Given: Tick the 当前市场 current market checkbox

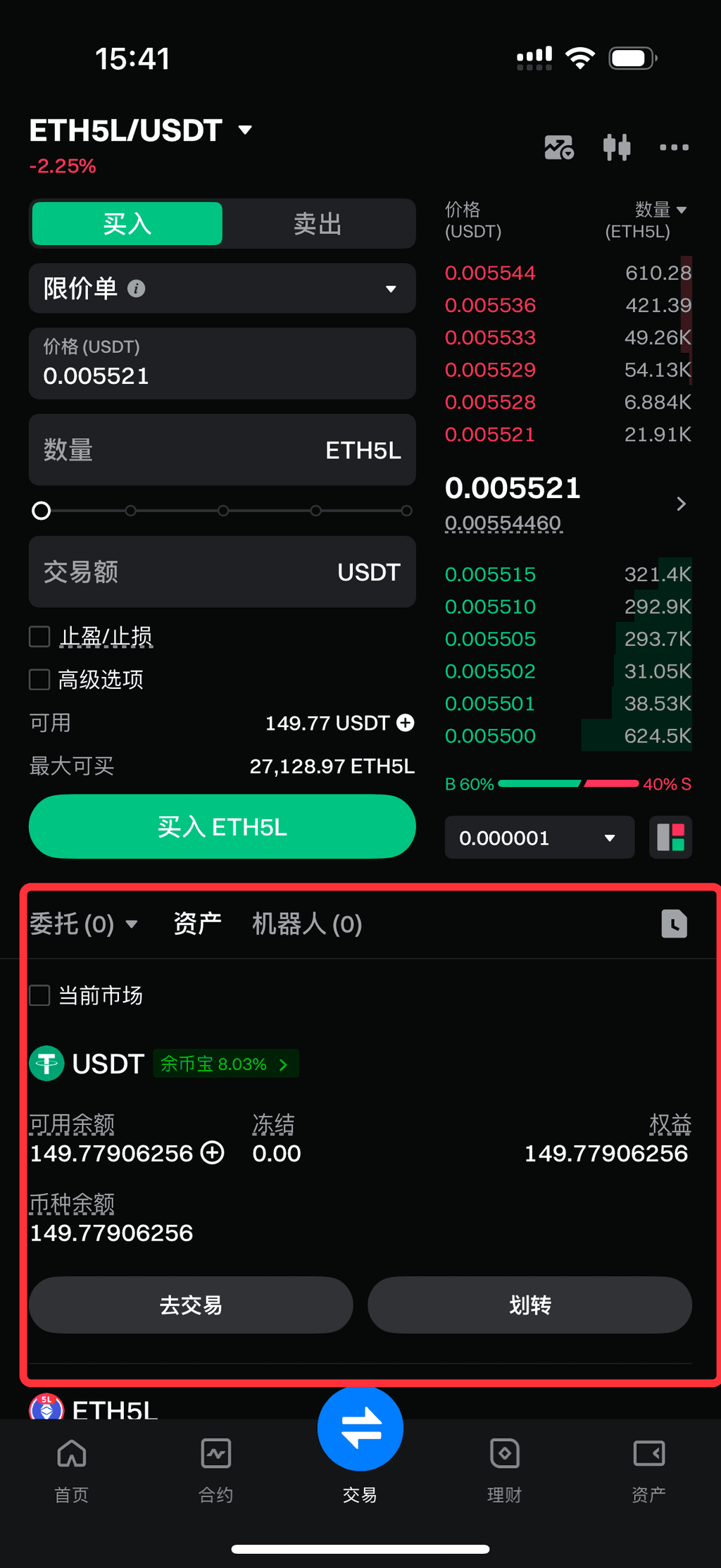Looking at the screenshot, I should pyautogui.click(x=39, y=995).
